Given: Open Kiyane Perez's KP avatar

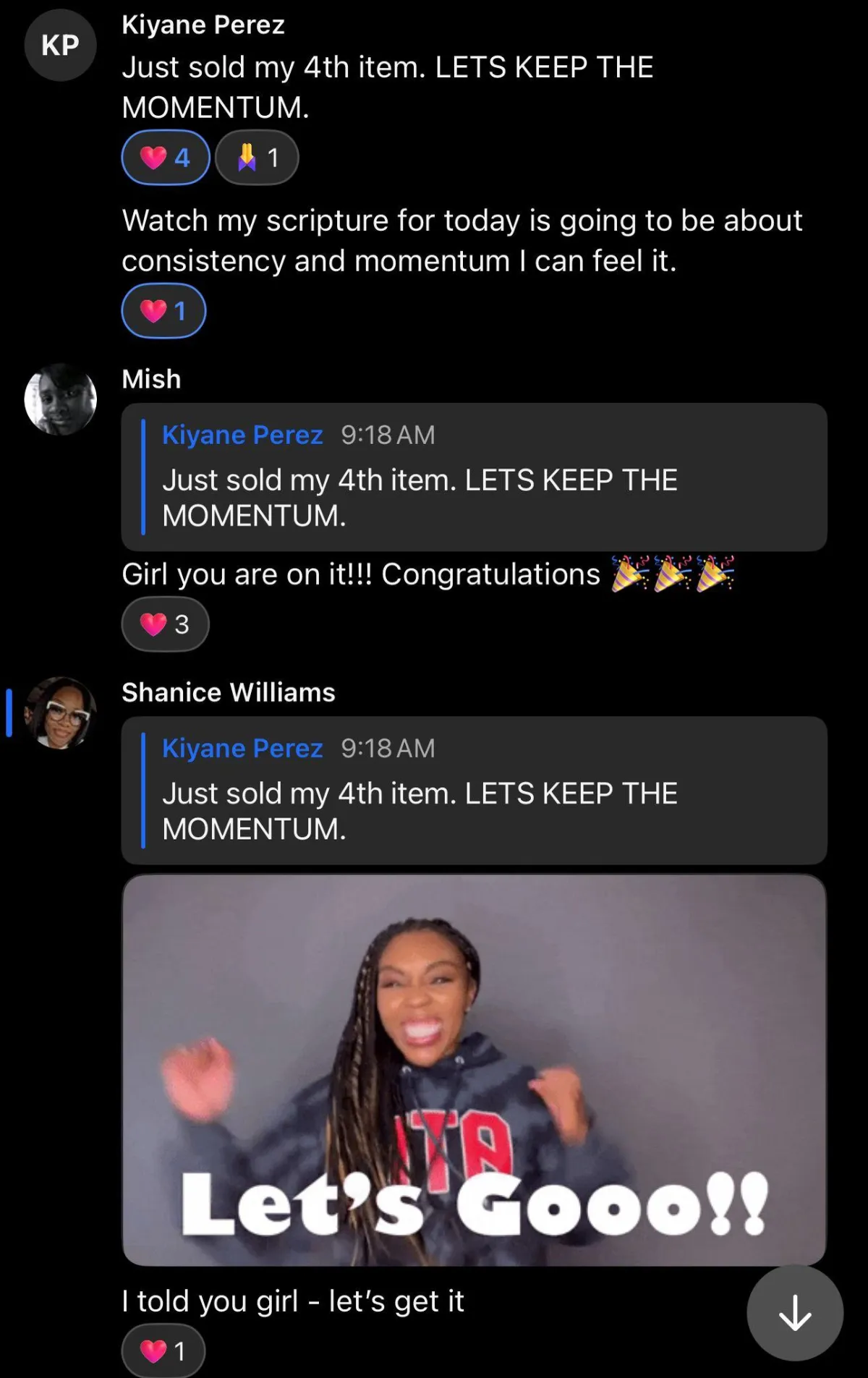Looking at the screenshot, I should point(60,46).
